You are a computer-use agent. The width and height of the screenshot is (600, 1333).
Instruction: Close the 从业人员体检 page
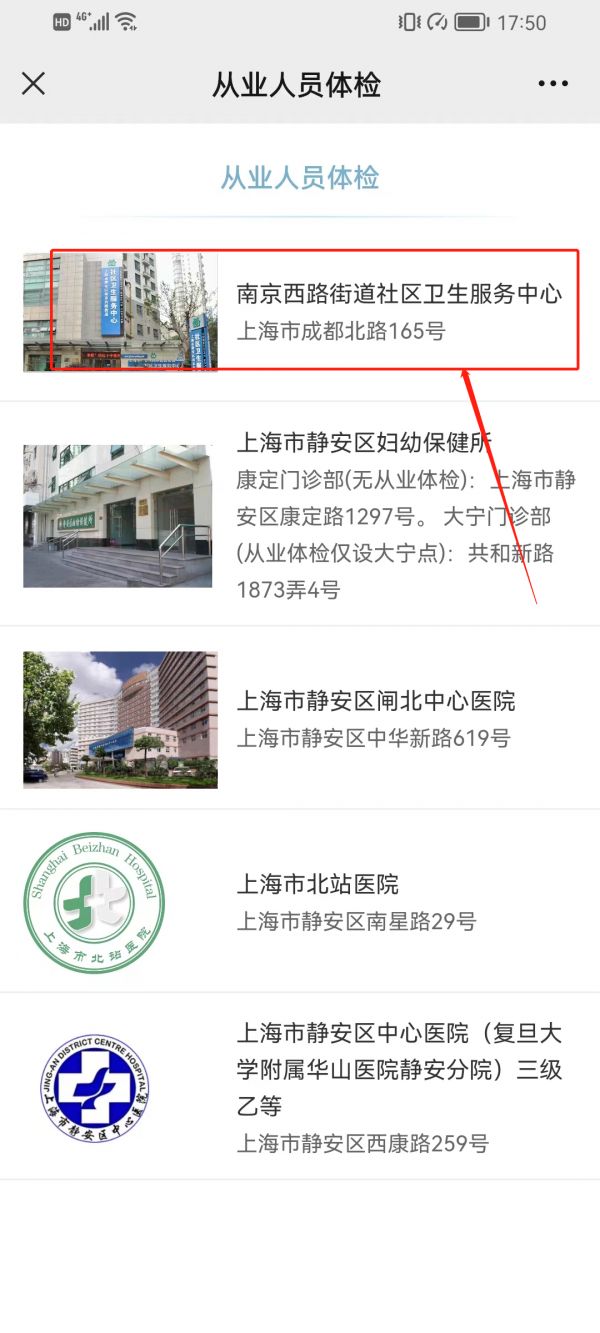click(33, 84)
